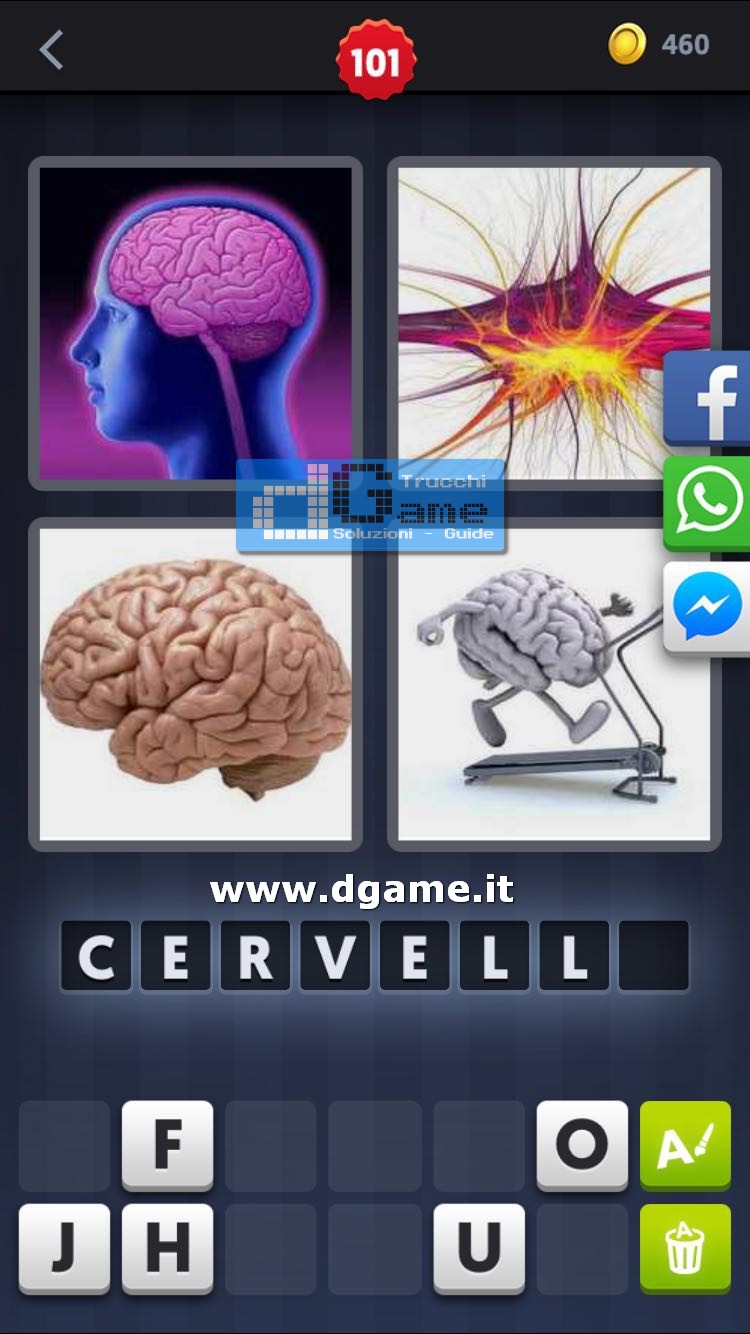Pick the letter J tile
Viewport: 750px width, 1334px height.
[64, 1248]
